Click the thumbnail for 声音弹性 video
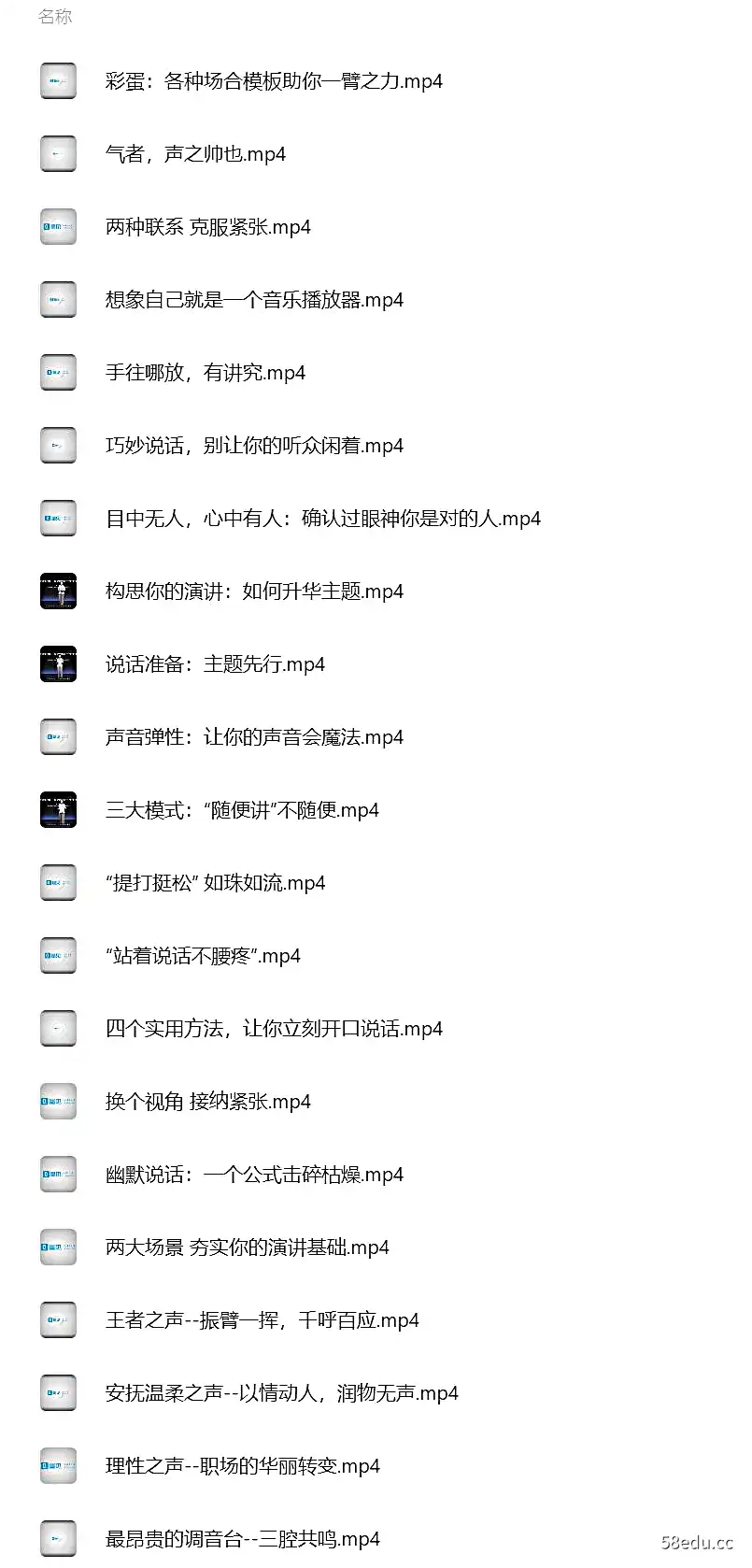 (x=58, y=736)
